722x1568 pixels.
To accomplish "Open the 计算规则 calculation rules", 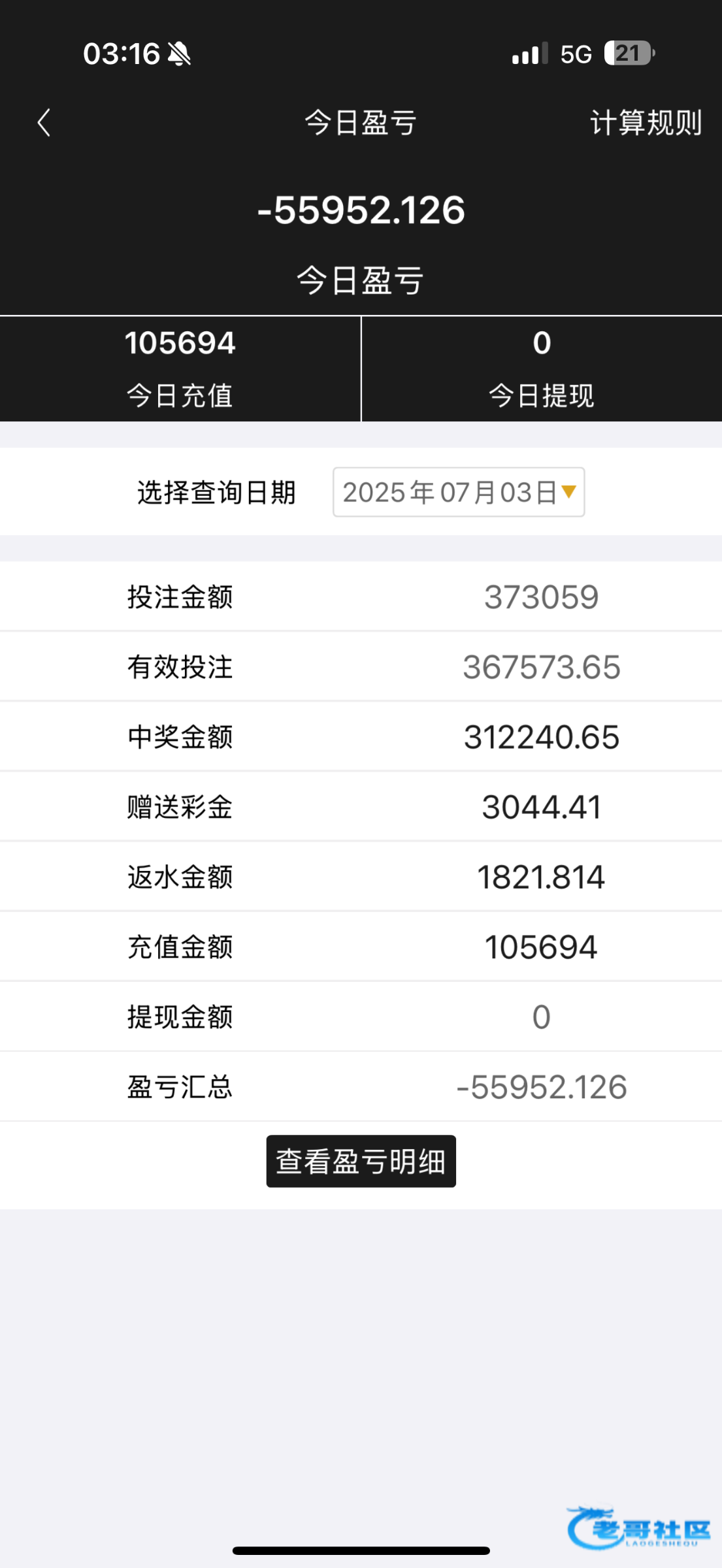I will pyautogui.click(x=646, y=123).
